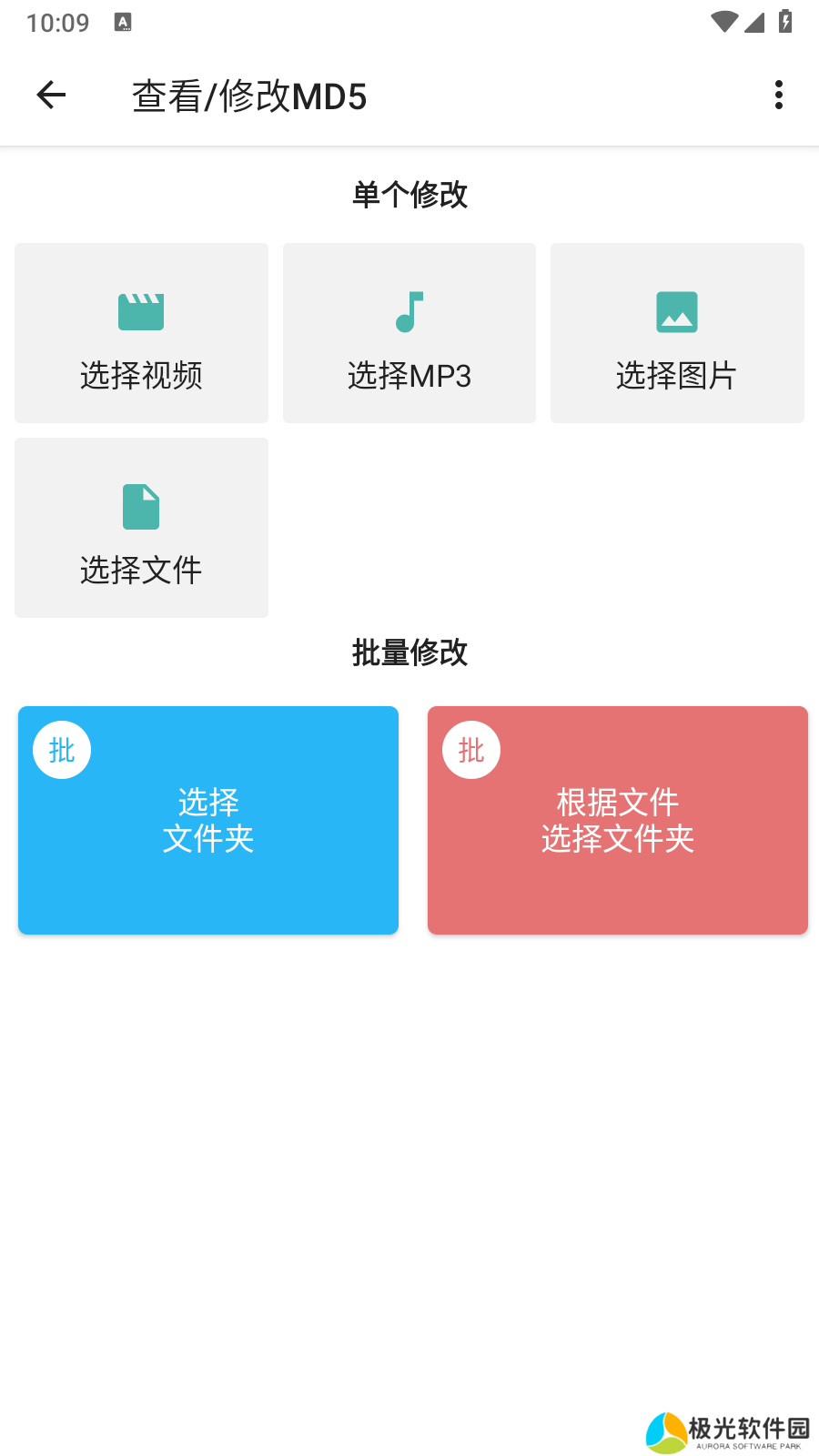Open the three-dot overflow menu
The image size is (819, 1456).
click(778, 95)
